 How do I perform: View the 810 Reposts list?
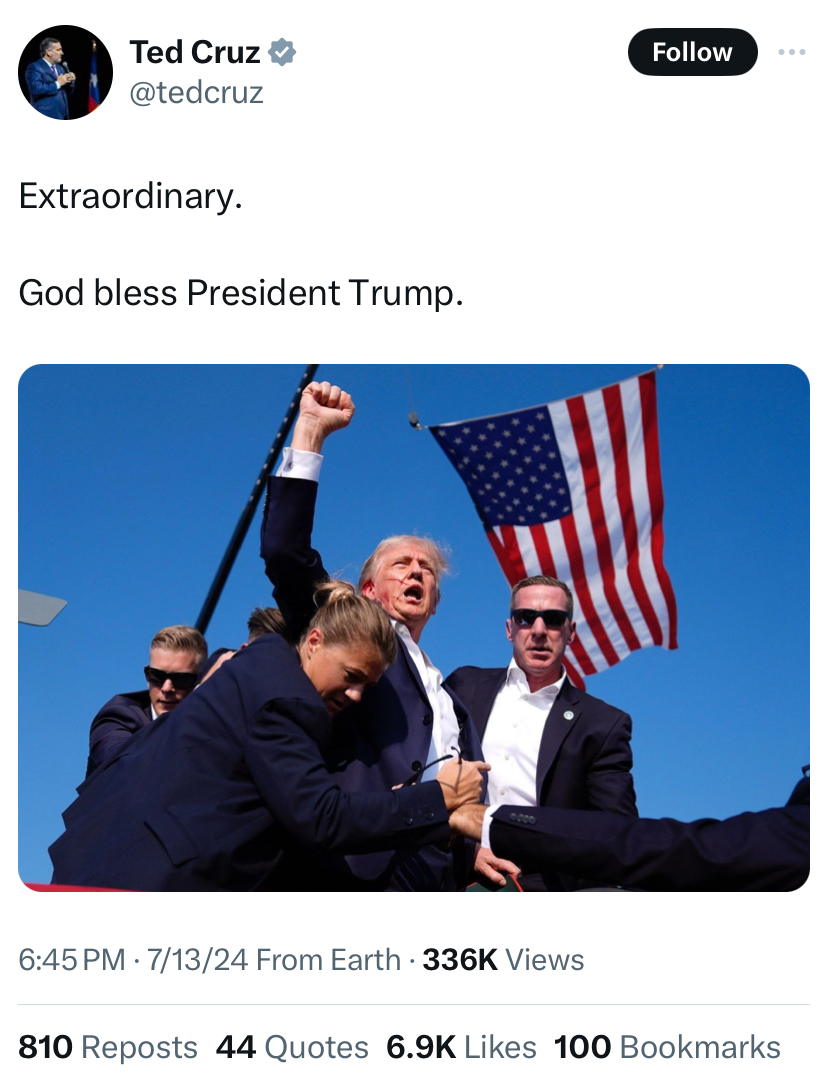pyautogui.click(x=108, y=1047)
